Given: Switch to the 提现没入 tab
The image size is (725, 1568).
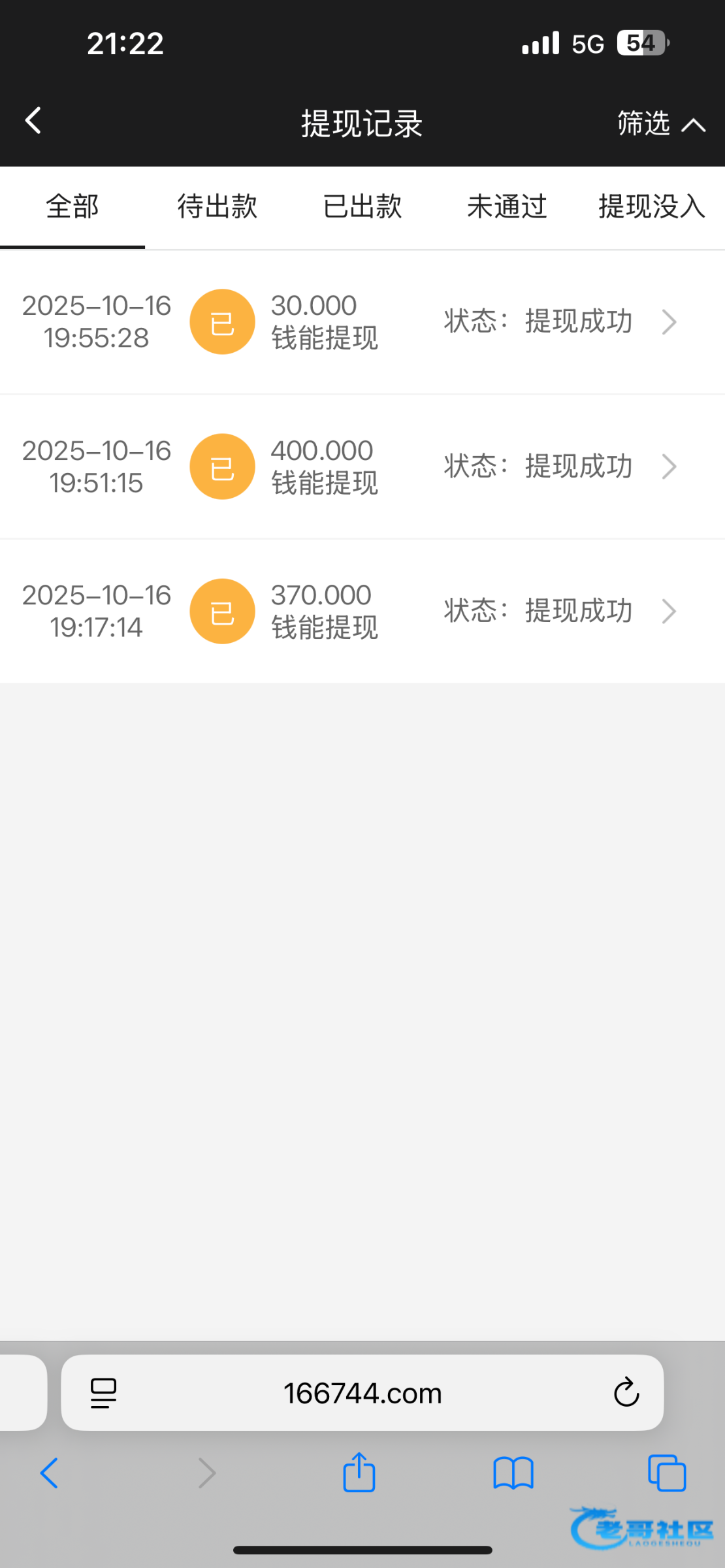Looking at the screenshot, I should (x=651, y=207).
